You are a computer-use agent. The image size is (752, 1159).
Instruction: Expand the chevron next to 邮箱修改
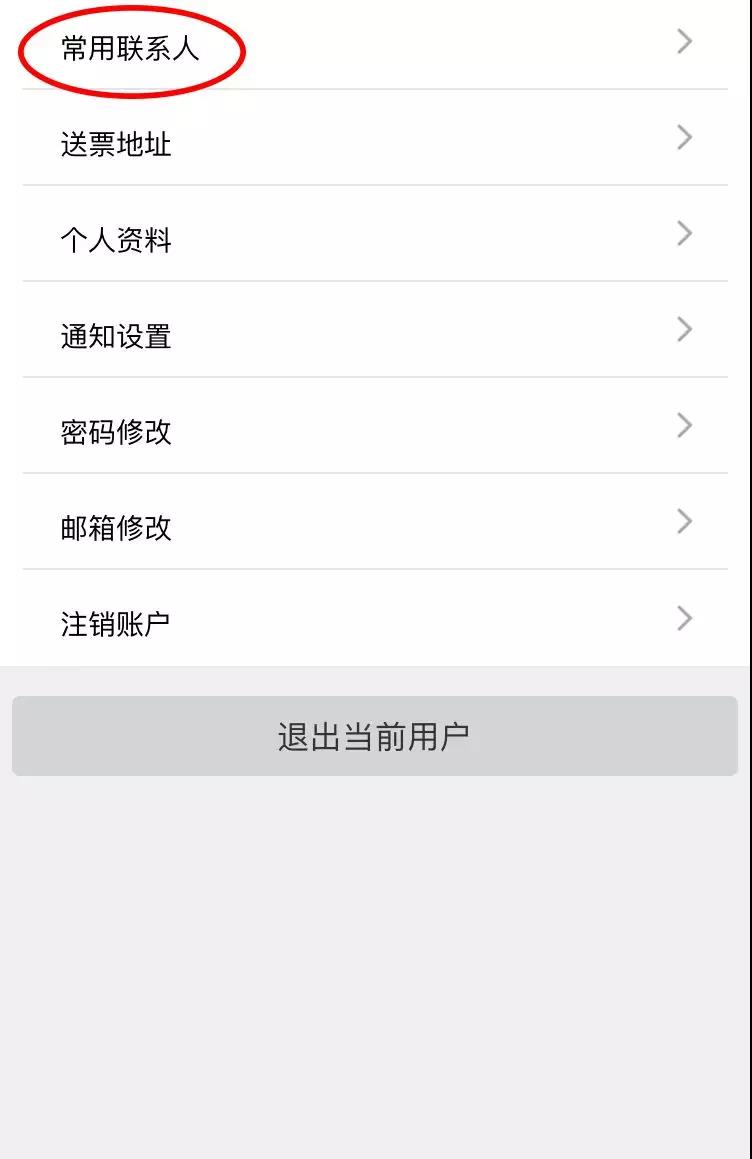tap(685, 521)
